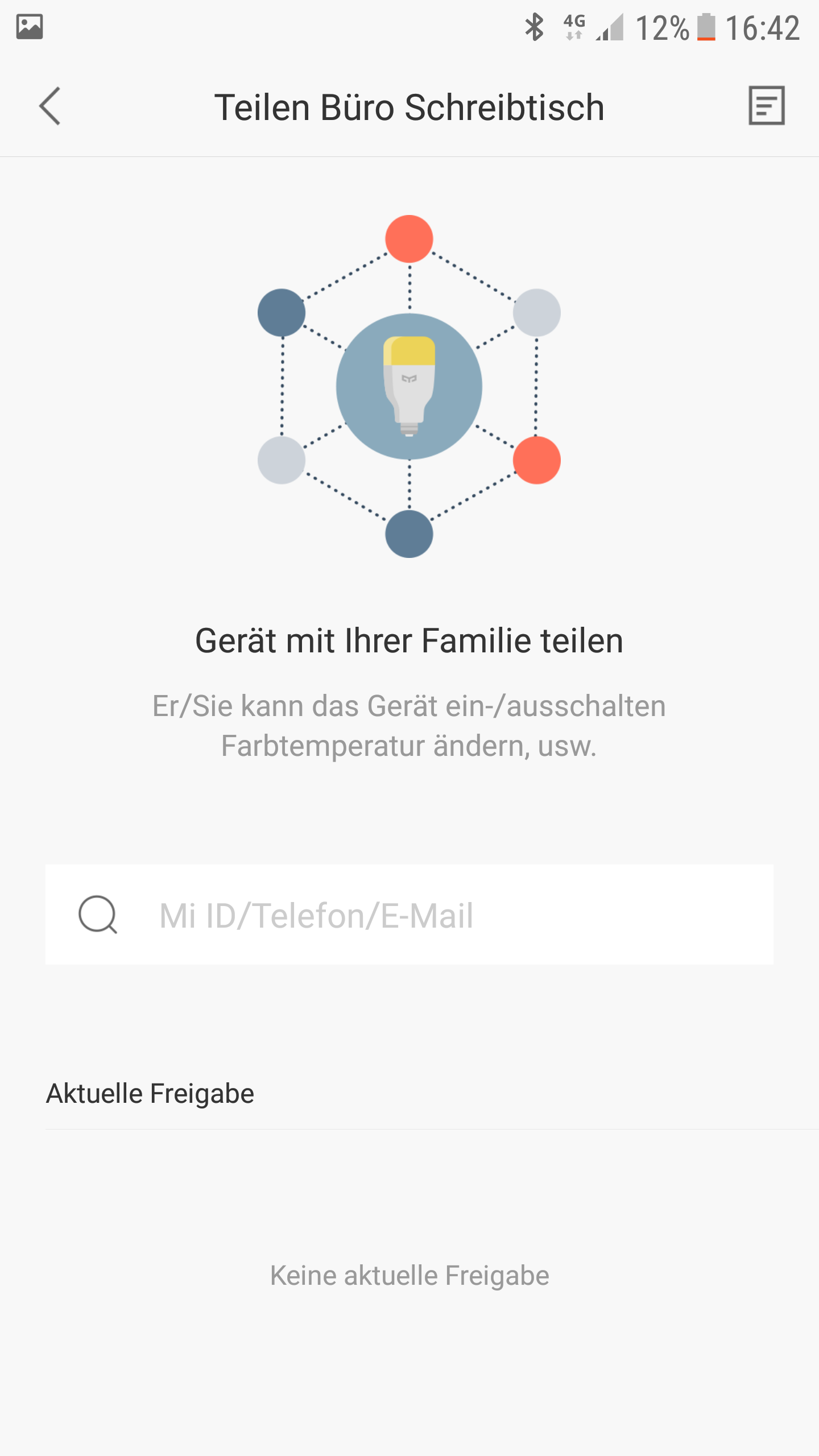Select the Bluetooth icon in status bar

(x=534, y=26)
